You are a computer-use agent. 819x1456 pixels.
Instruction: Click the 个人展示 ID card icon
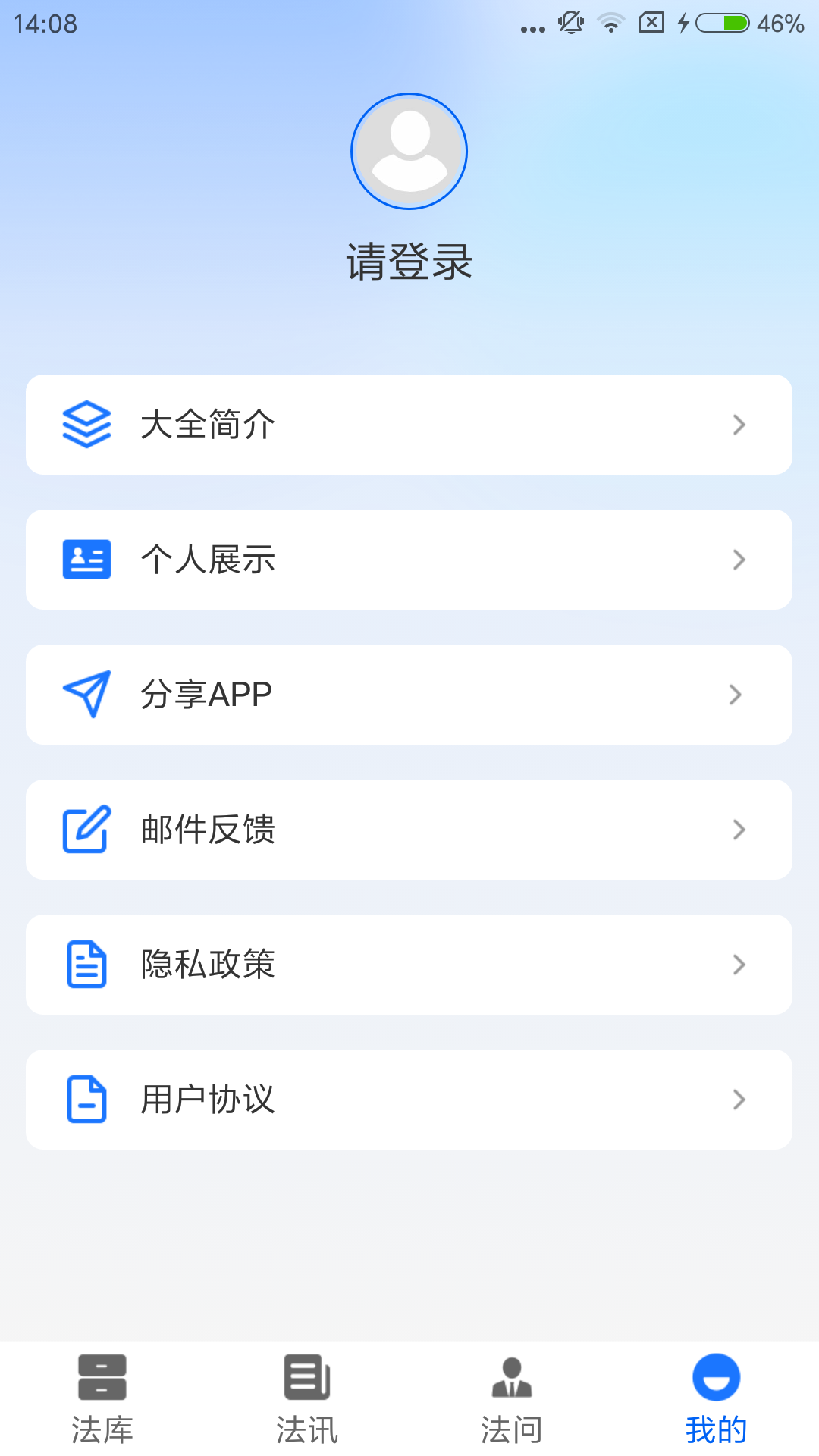pyautogui.click(x=87, y=559)
